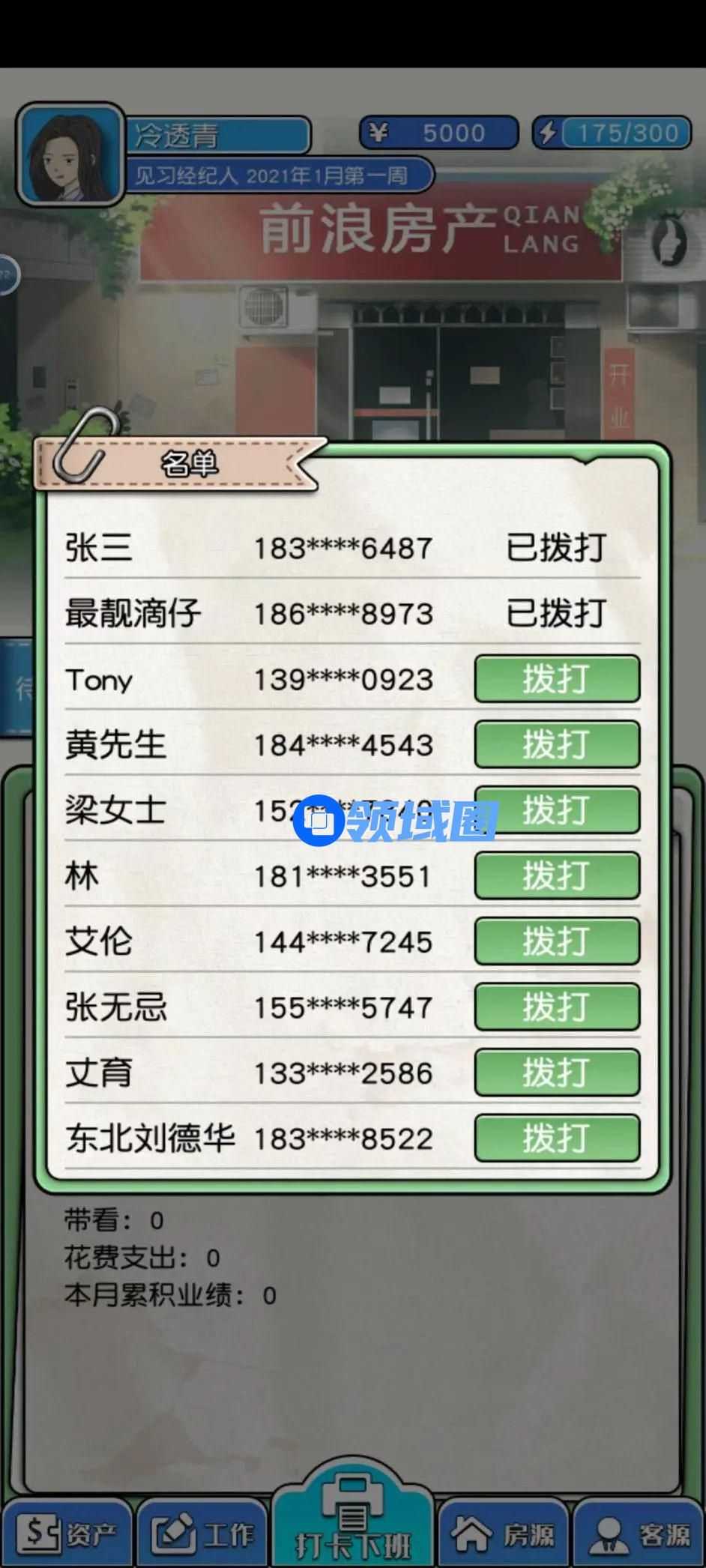This screenshot has height=1568, width=706.
Task: Call 丈育 from the list
Action: [x=557, y=1073]
